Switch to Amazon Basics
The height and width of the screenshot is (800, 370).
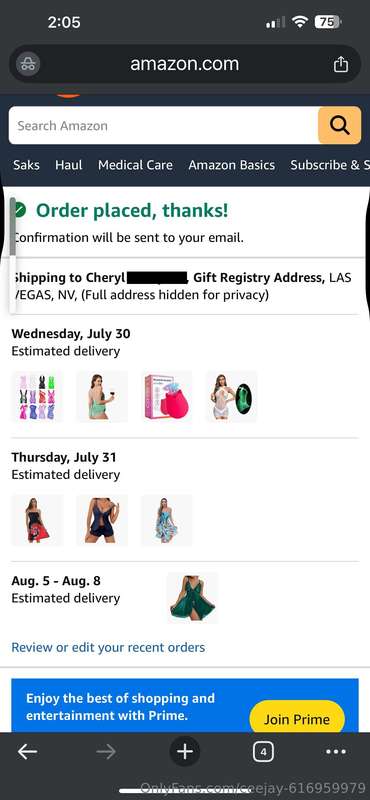tap(232, 165)
